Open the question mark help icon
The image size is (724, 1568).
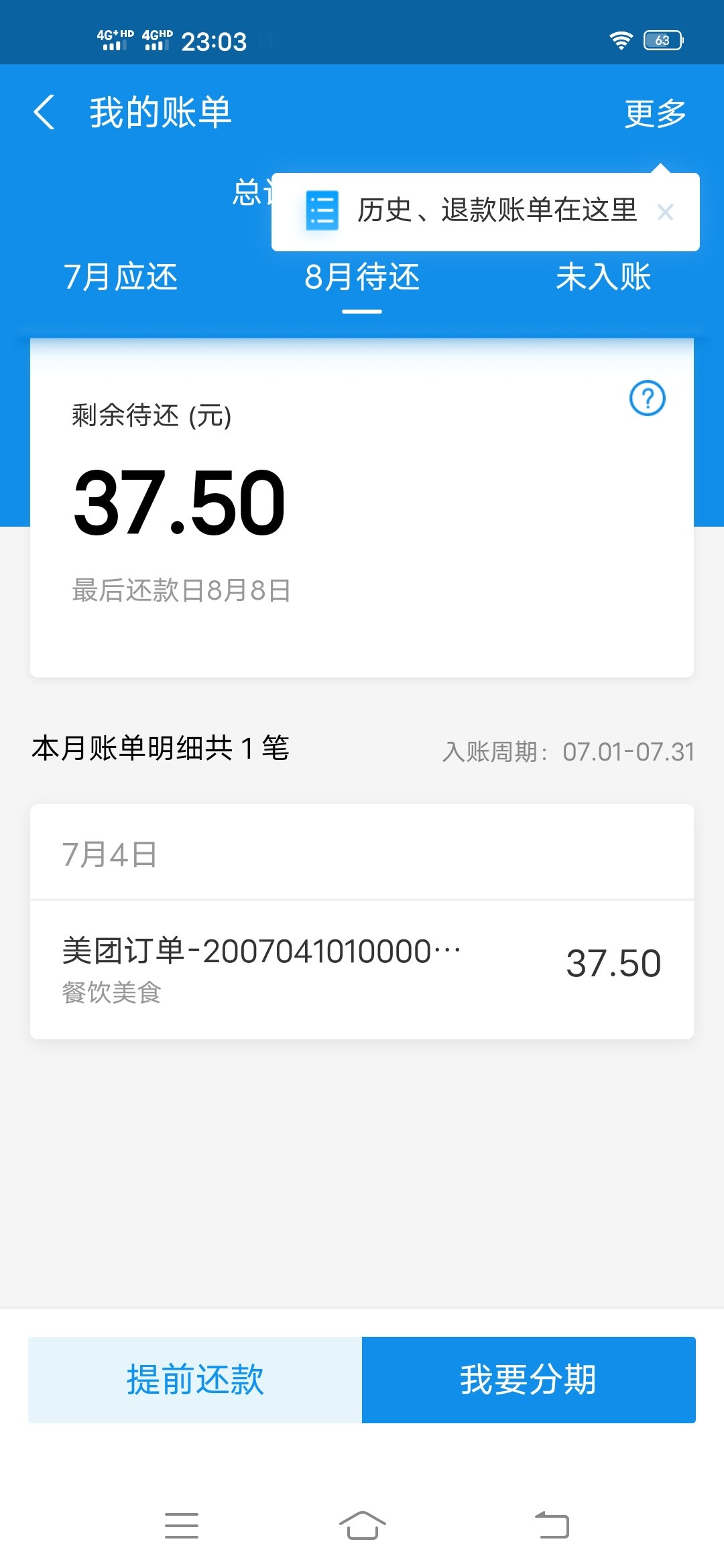pyautogui.click(x=647, y=399)
